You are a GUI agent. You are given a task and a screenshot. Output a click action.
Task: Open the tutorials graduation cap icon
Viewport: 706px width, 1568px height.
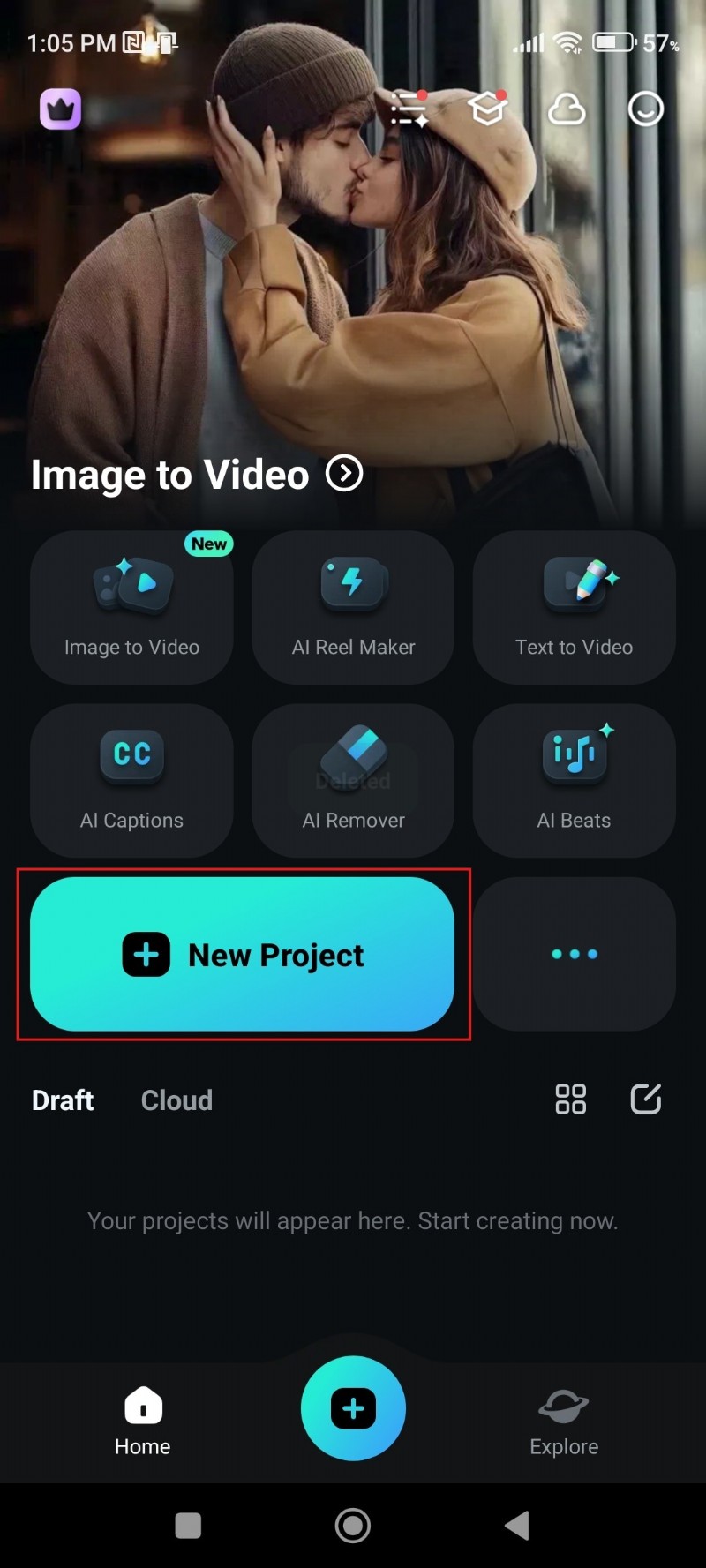click(x=488, y=108)
